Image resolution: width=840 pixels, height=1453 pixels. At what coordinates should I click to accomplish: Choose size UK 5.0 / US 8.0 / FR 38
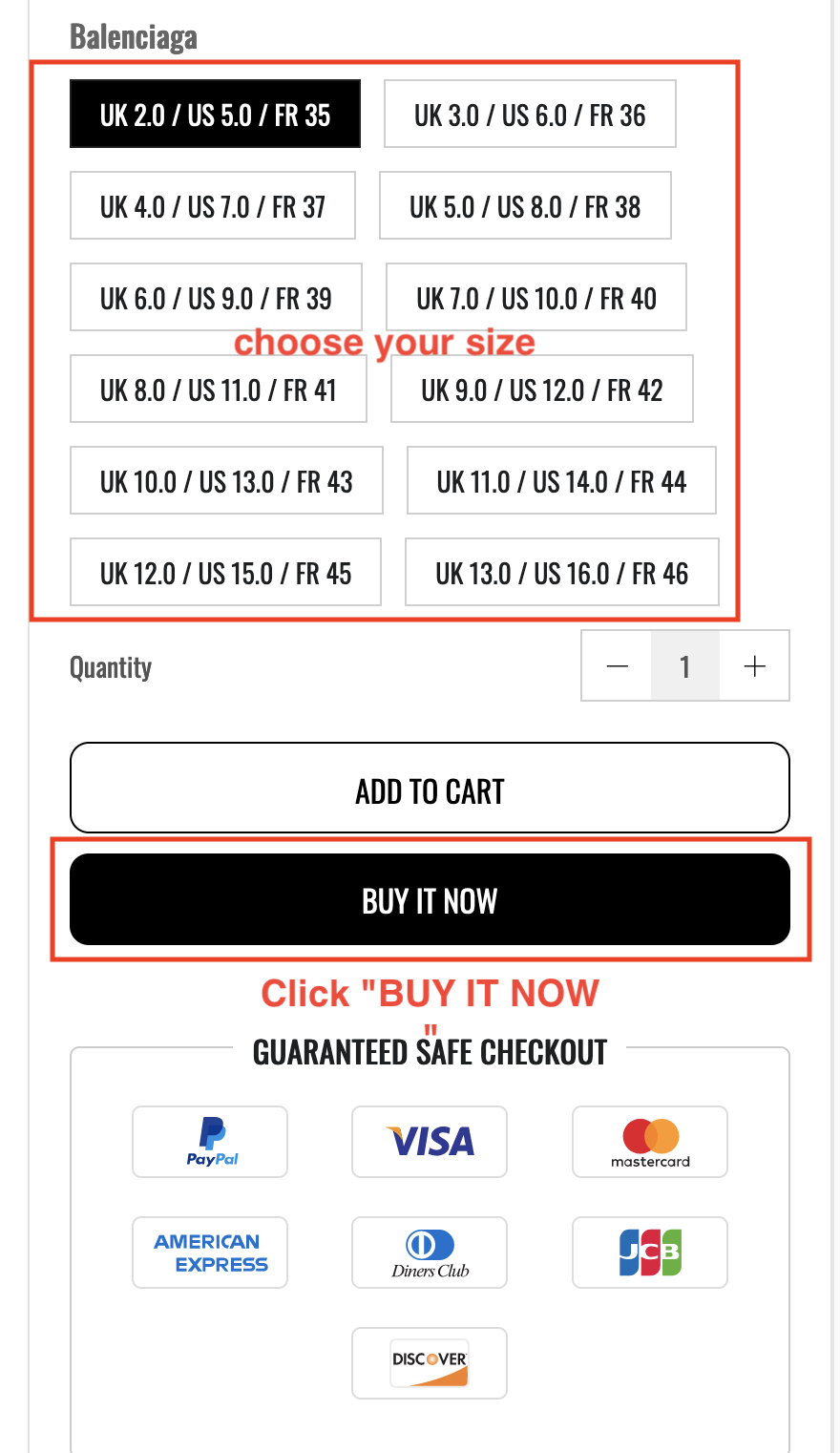pos(525,205)
